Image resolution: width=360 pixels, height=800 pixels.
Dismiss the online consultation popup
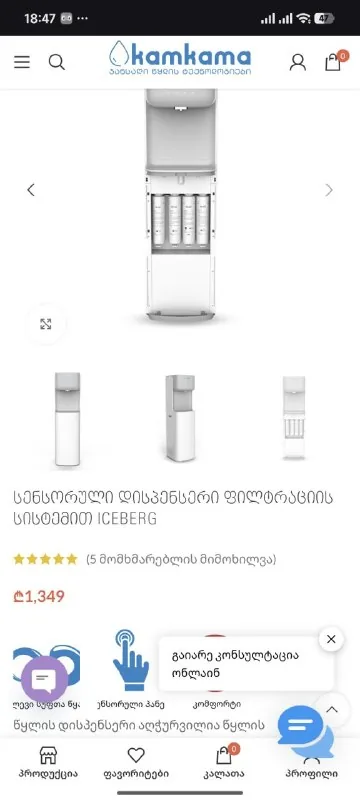(331, 639)
